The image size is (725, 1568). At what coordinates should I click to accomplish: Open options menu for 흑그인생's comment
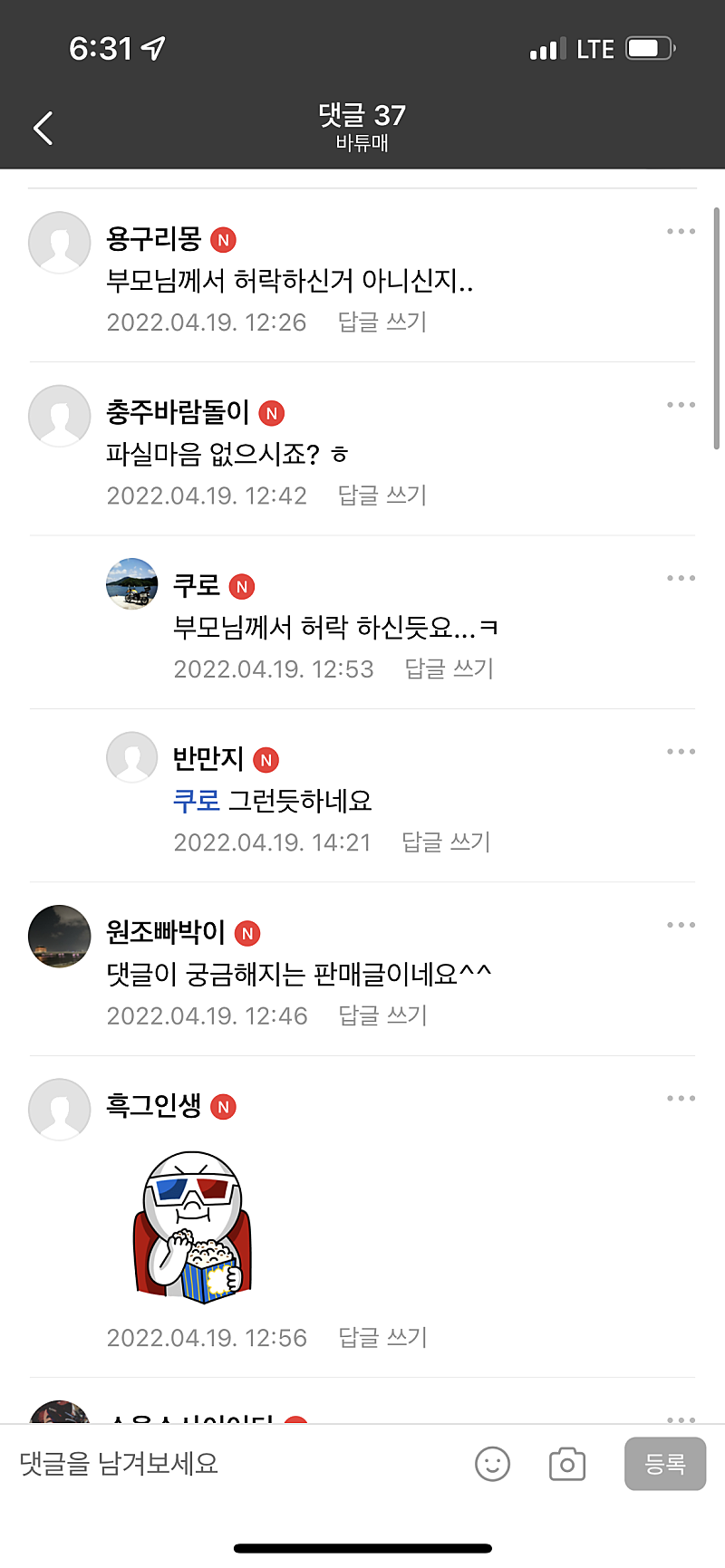[x=681, y=1099]
